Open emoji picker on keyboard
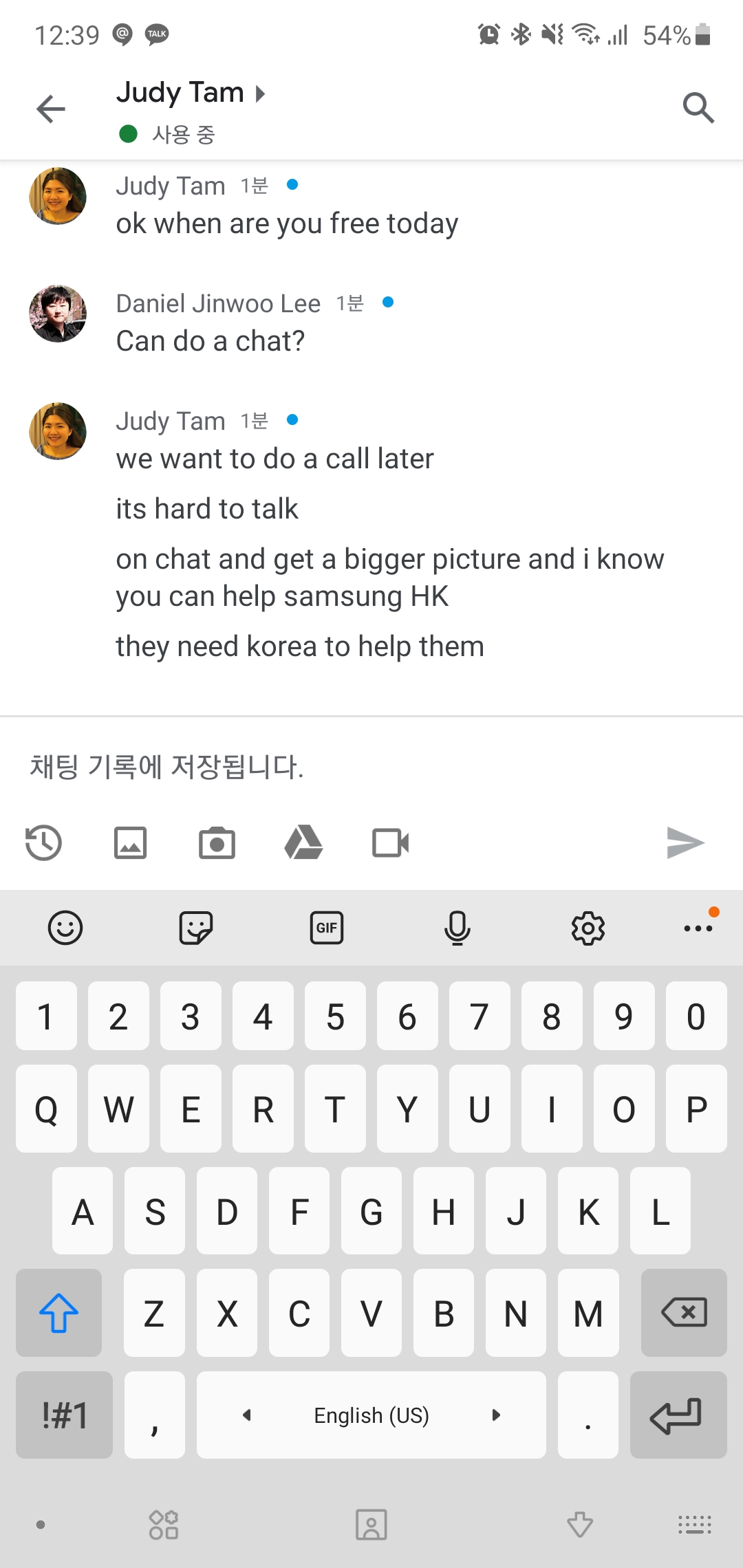This screenshot has width=743, height=1568. pyautogui.click(x=65, y=928)
